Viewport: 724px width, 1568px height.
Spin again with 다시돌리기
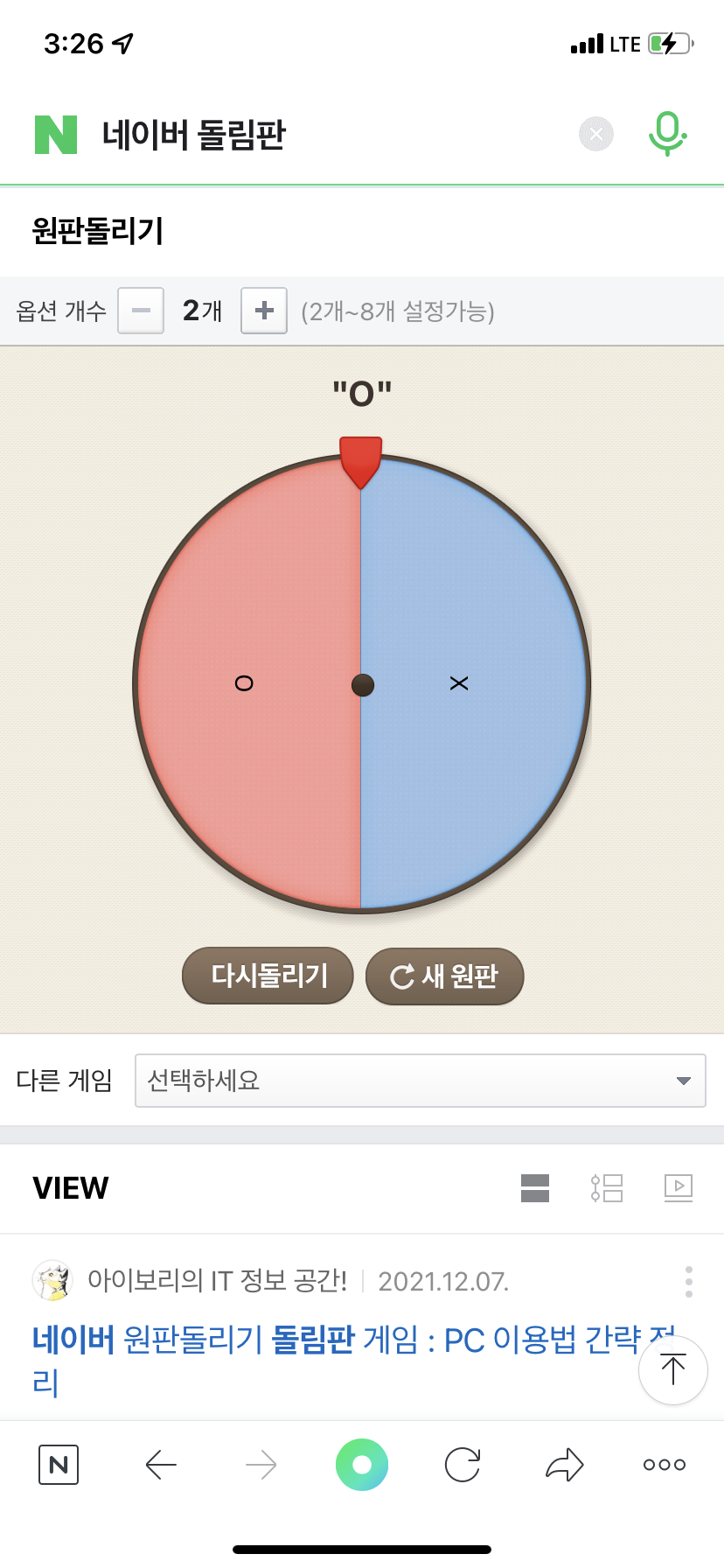point(268,976)
